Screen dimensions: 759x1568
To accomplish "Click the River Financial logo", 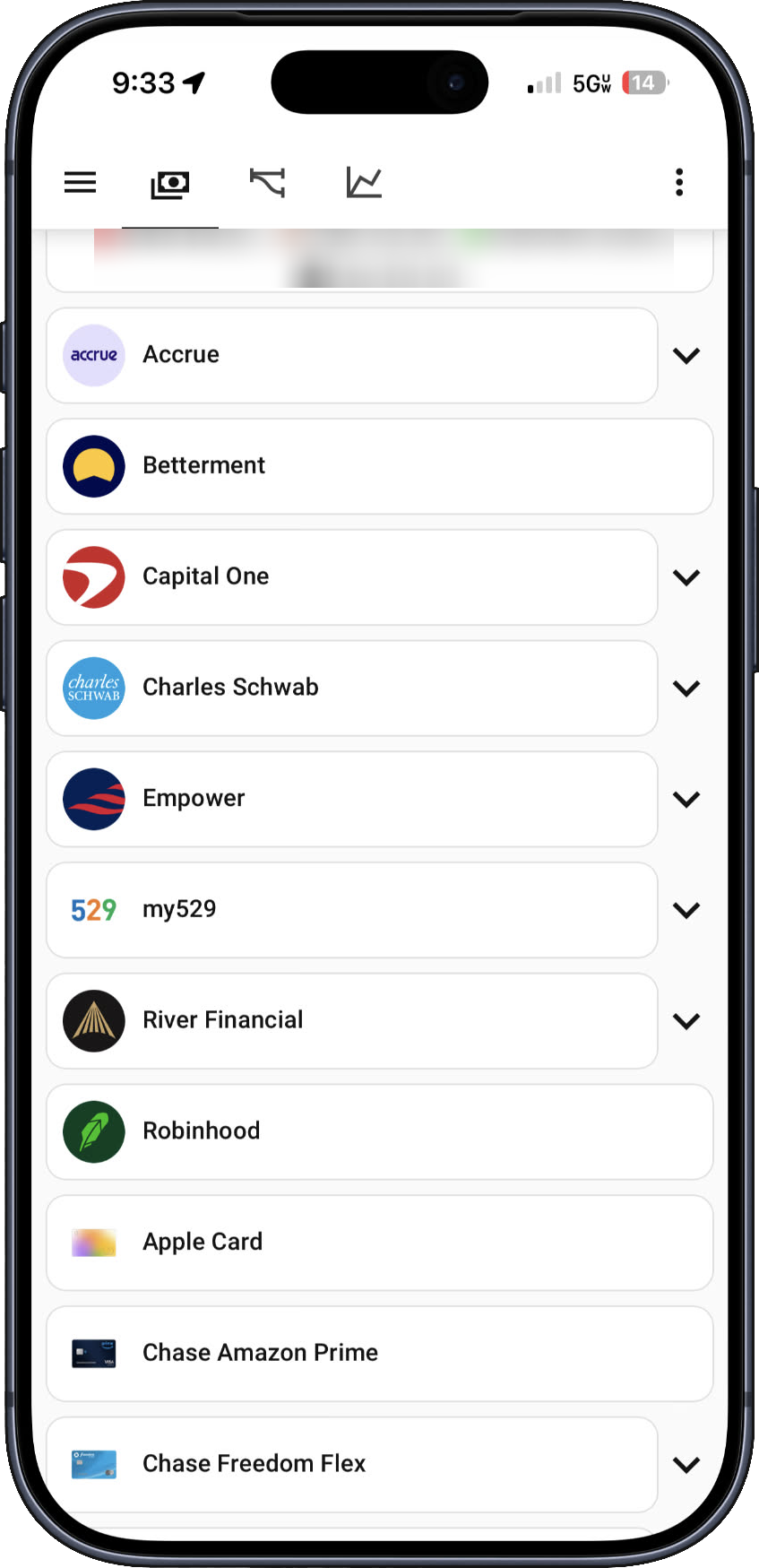I will (93, 1020).
